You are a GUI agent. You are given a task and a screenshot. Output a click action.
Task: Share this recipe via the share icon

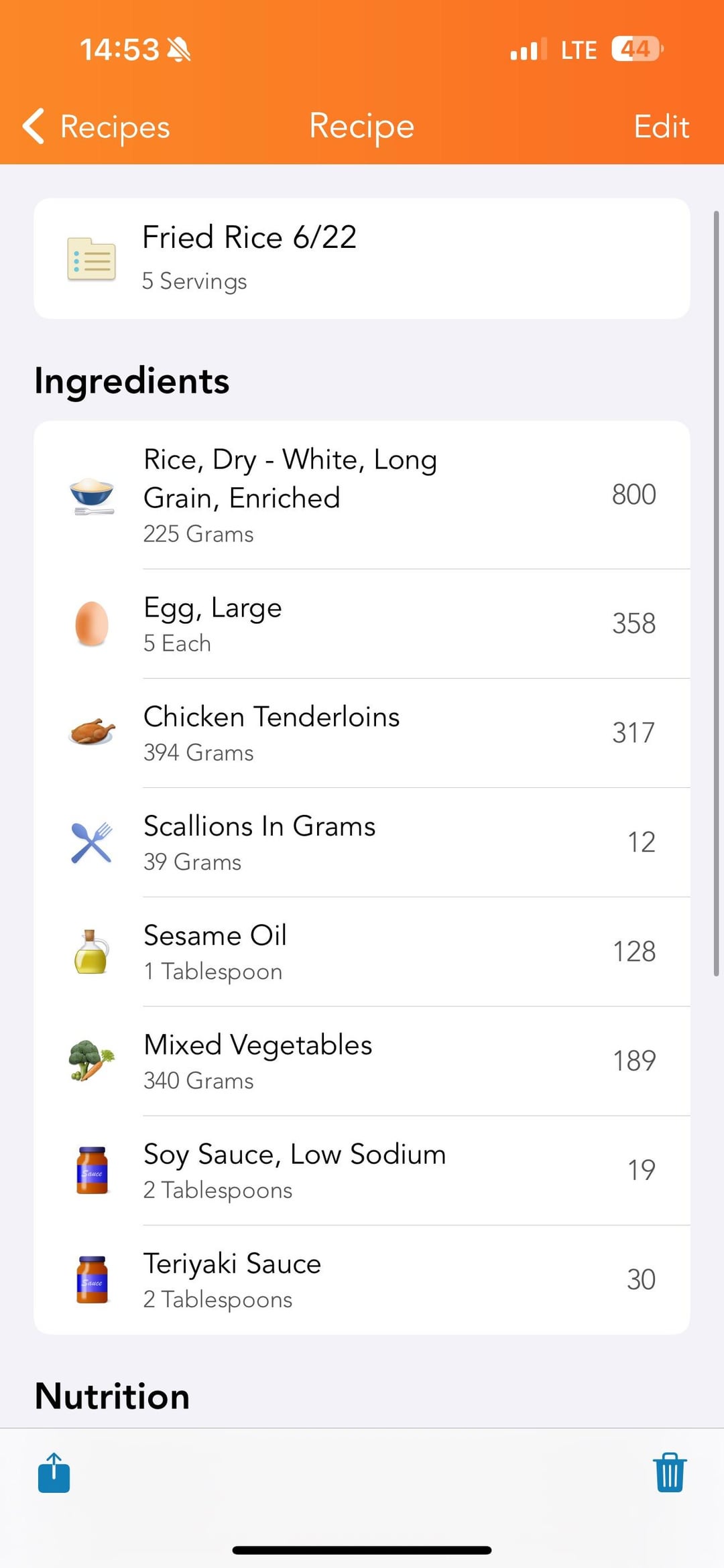tap(54, 1473)
